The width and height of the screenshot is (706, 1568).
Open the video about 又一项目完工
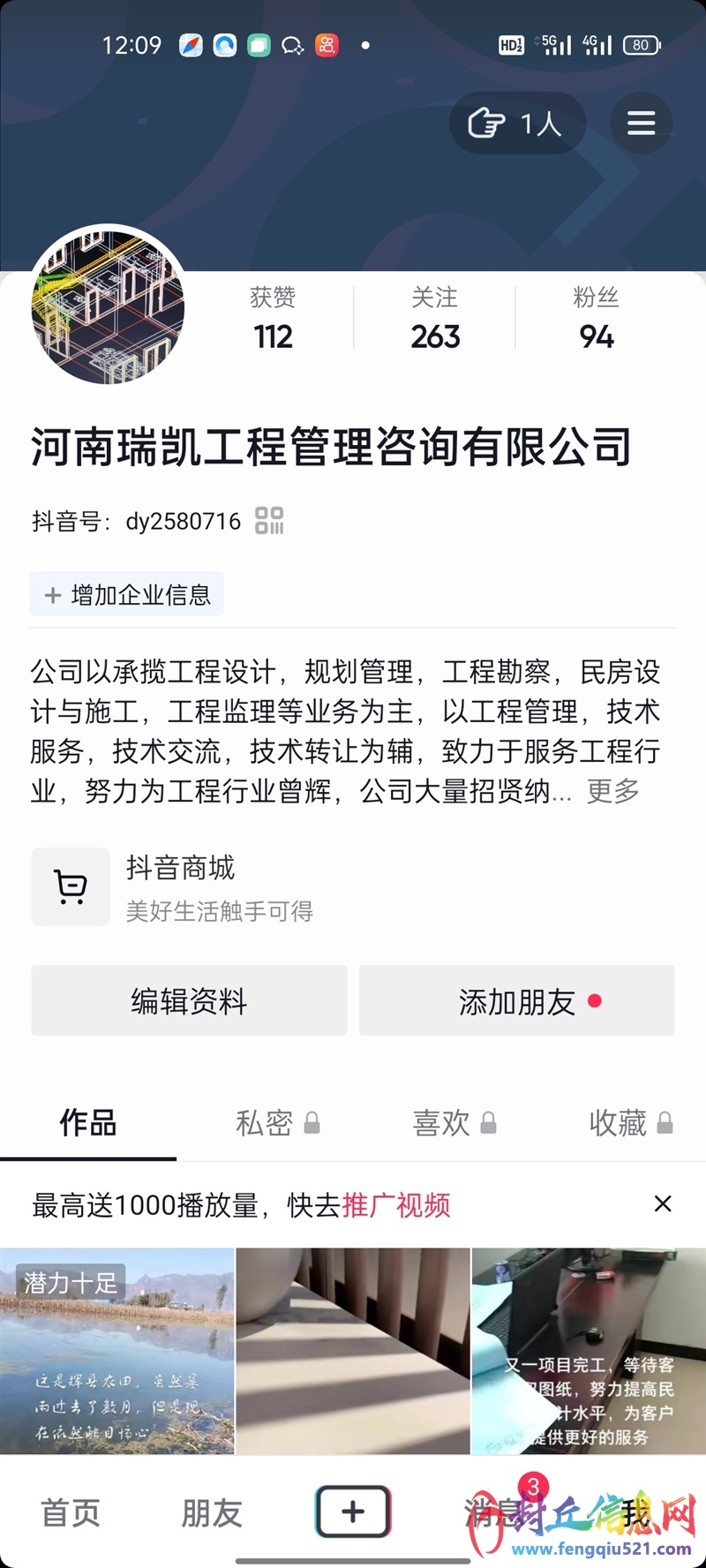(x=589, y=1351)
